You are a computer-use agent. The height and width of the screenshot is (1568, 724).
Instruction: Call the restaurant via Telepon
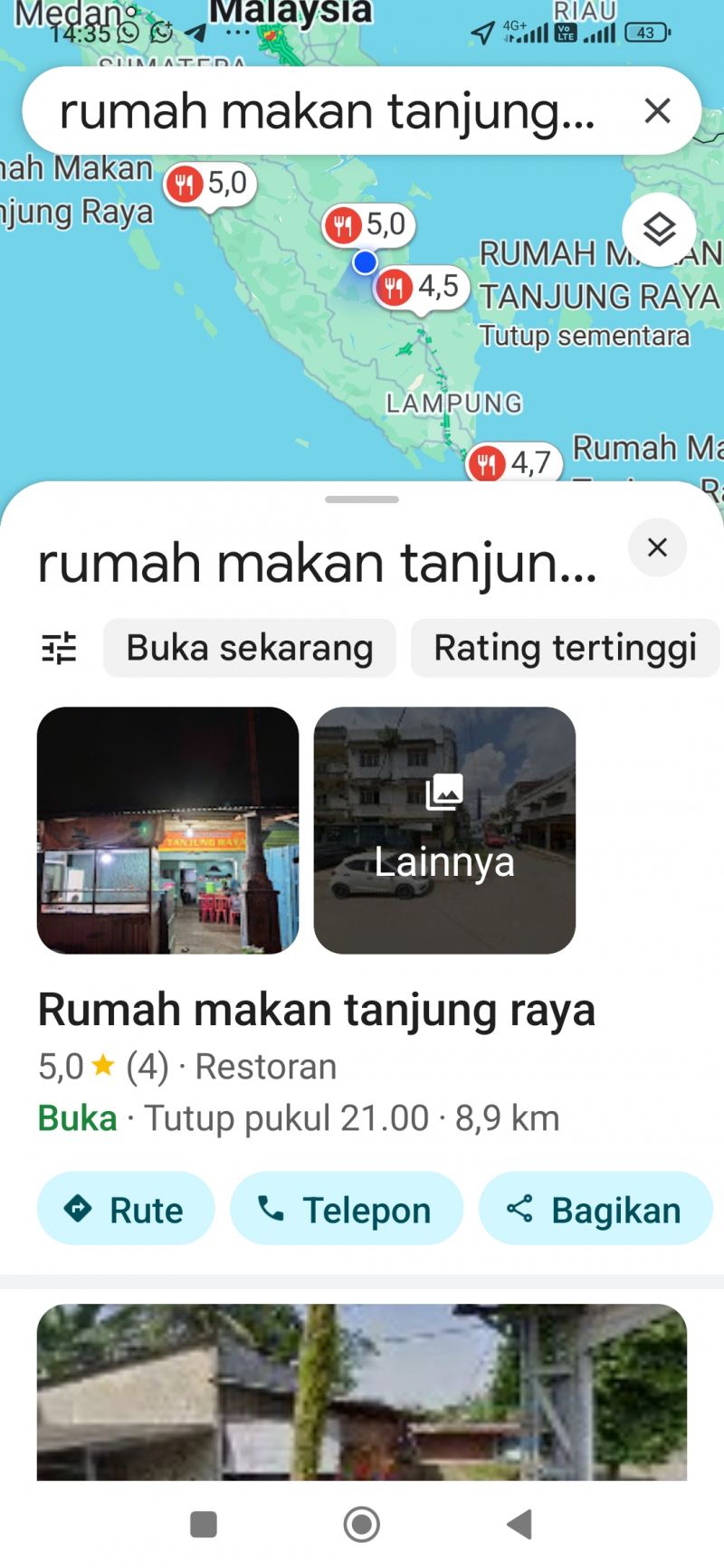point(347,1209)
